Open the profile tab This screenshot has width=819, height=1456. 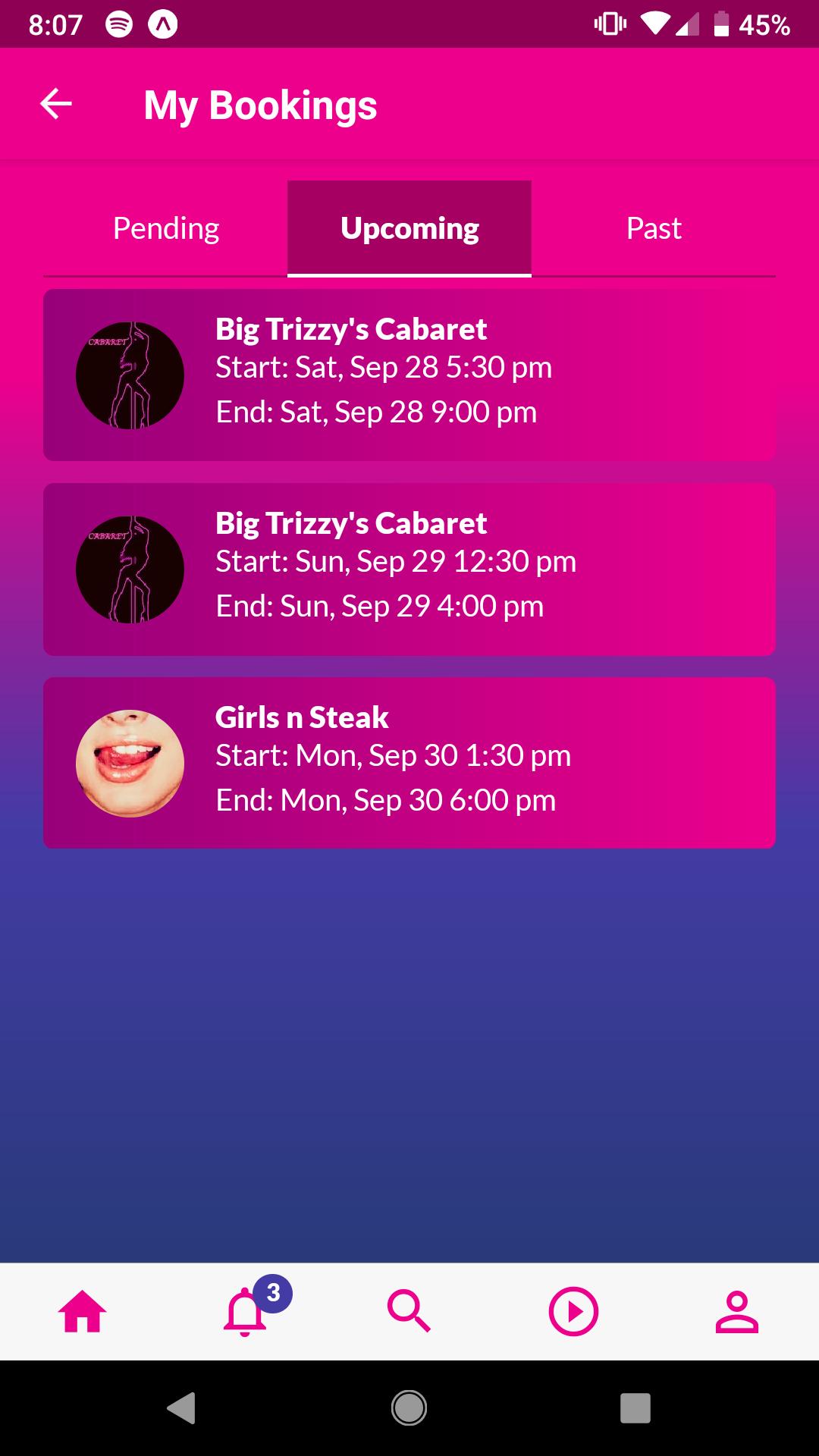[736, 1311]
